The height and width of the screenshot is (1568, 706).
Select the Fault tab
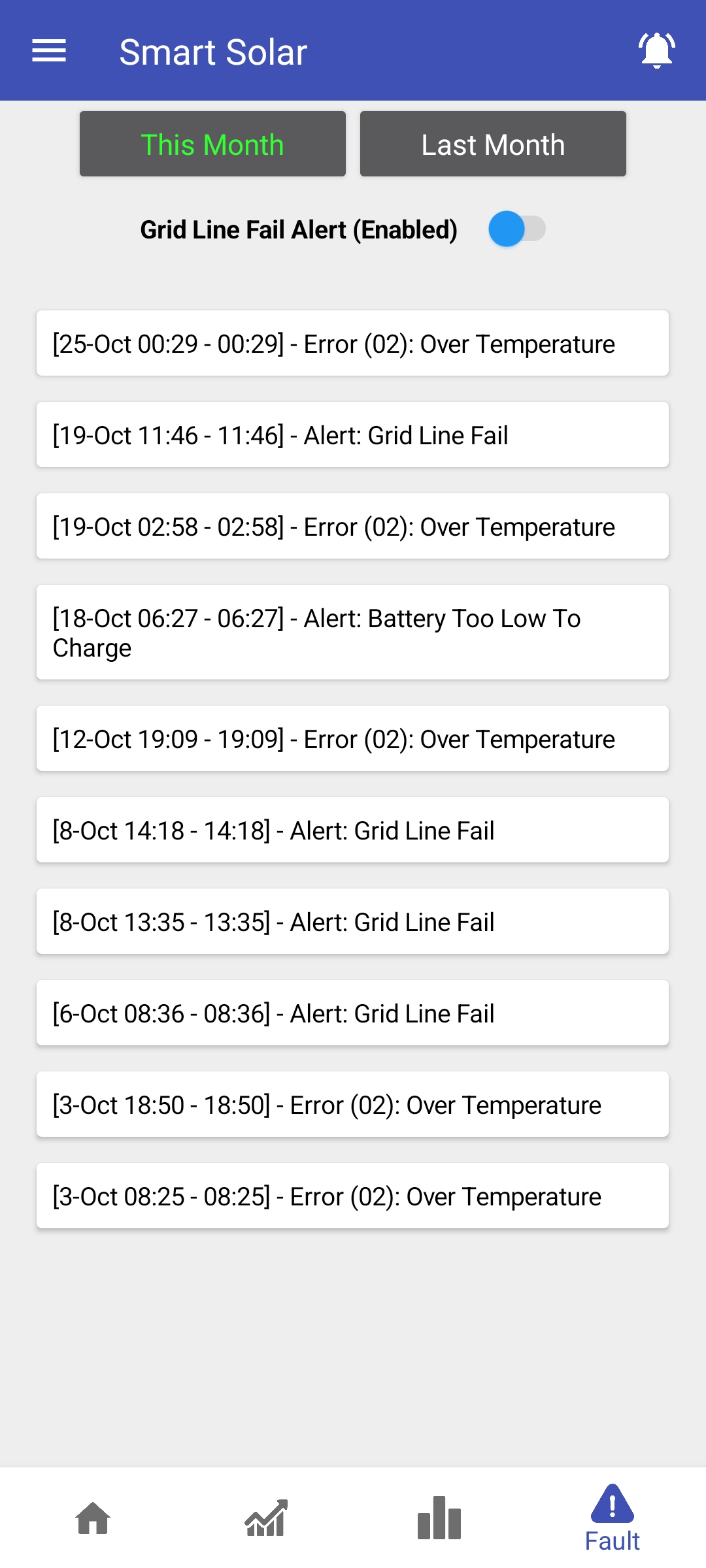coord(612,1519)
